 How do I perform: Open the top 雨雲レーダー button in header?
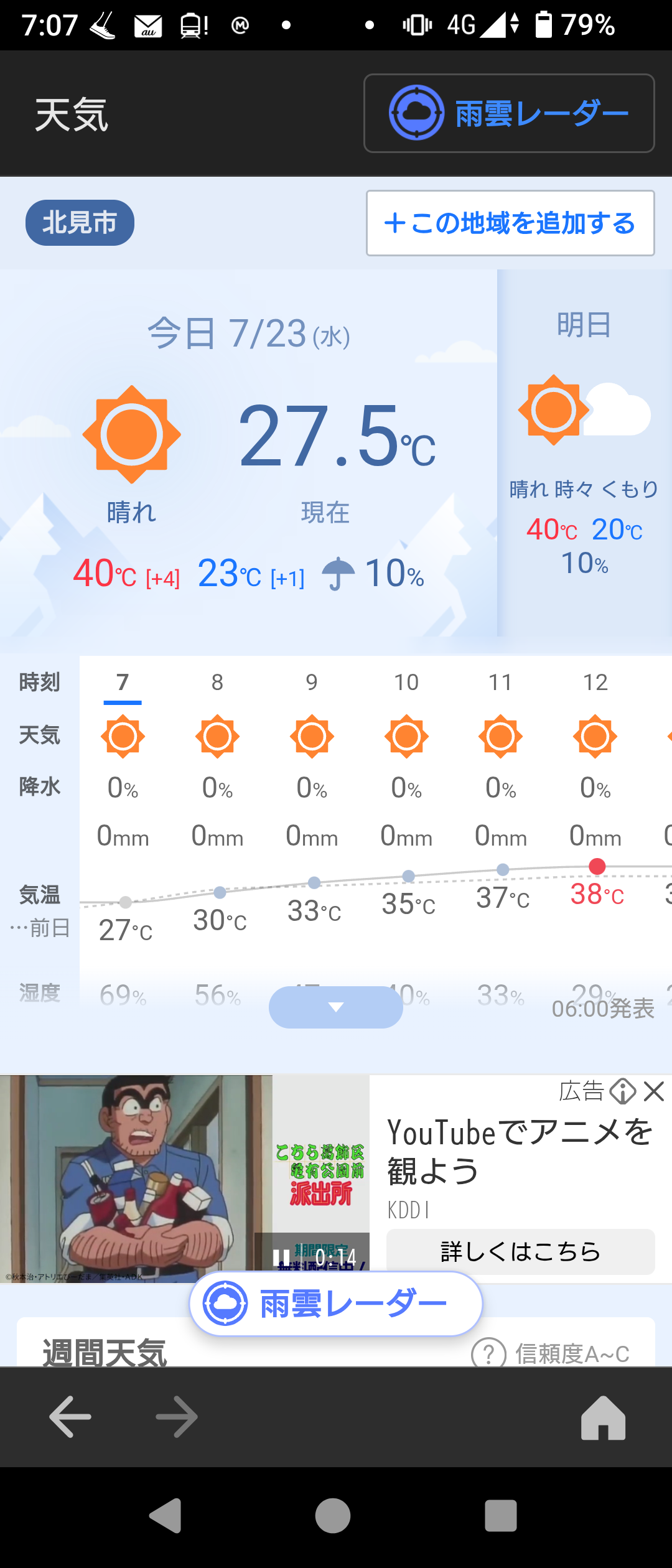tap(509, 113)
